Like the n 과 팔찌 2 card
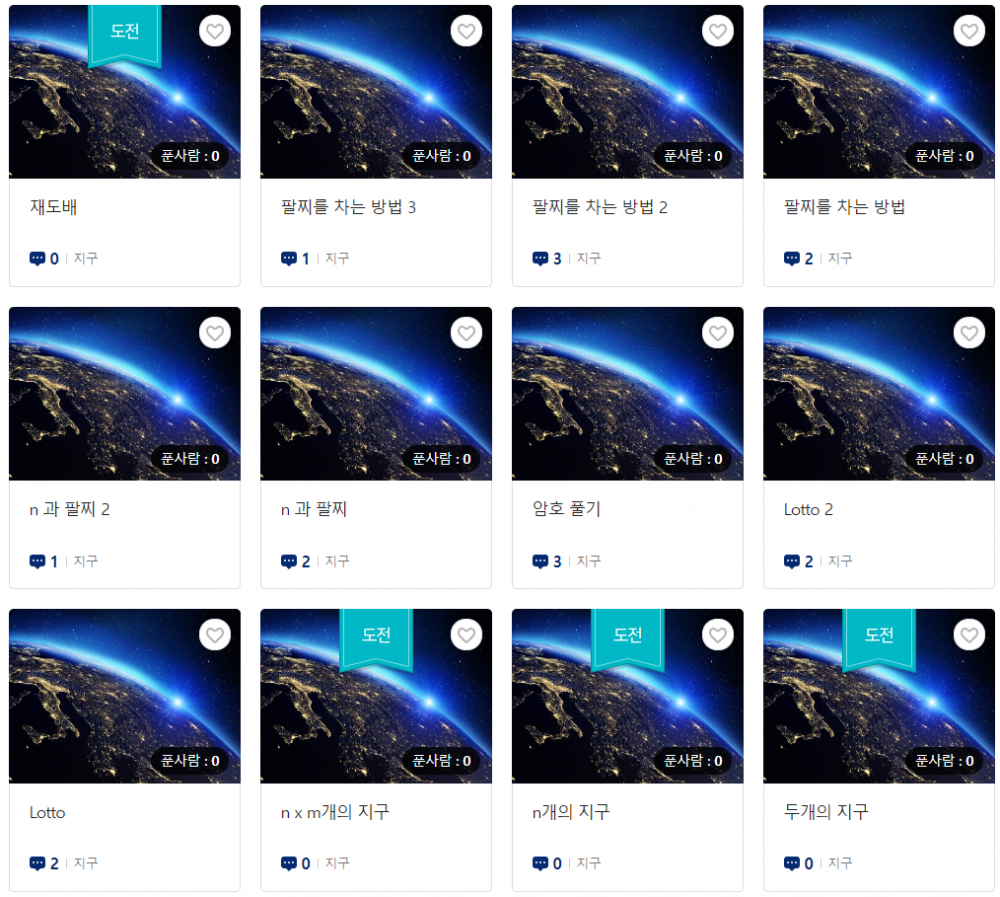Image resolution: width=1000 pixels, height=897 pixels. (x=215, y=333)
